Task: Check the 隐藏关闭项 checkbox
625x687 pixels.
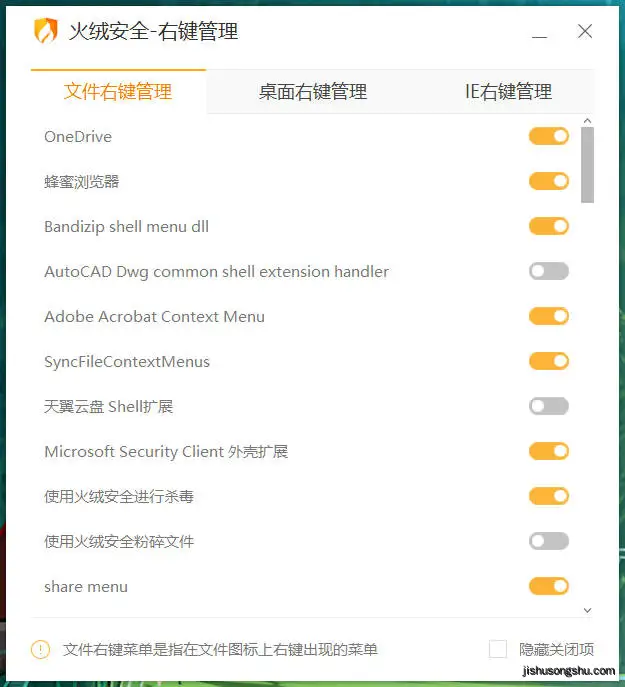Action: (498, 650)
